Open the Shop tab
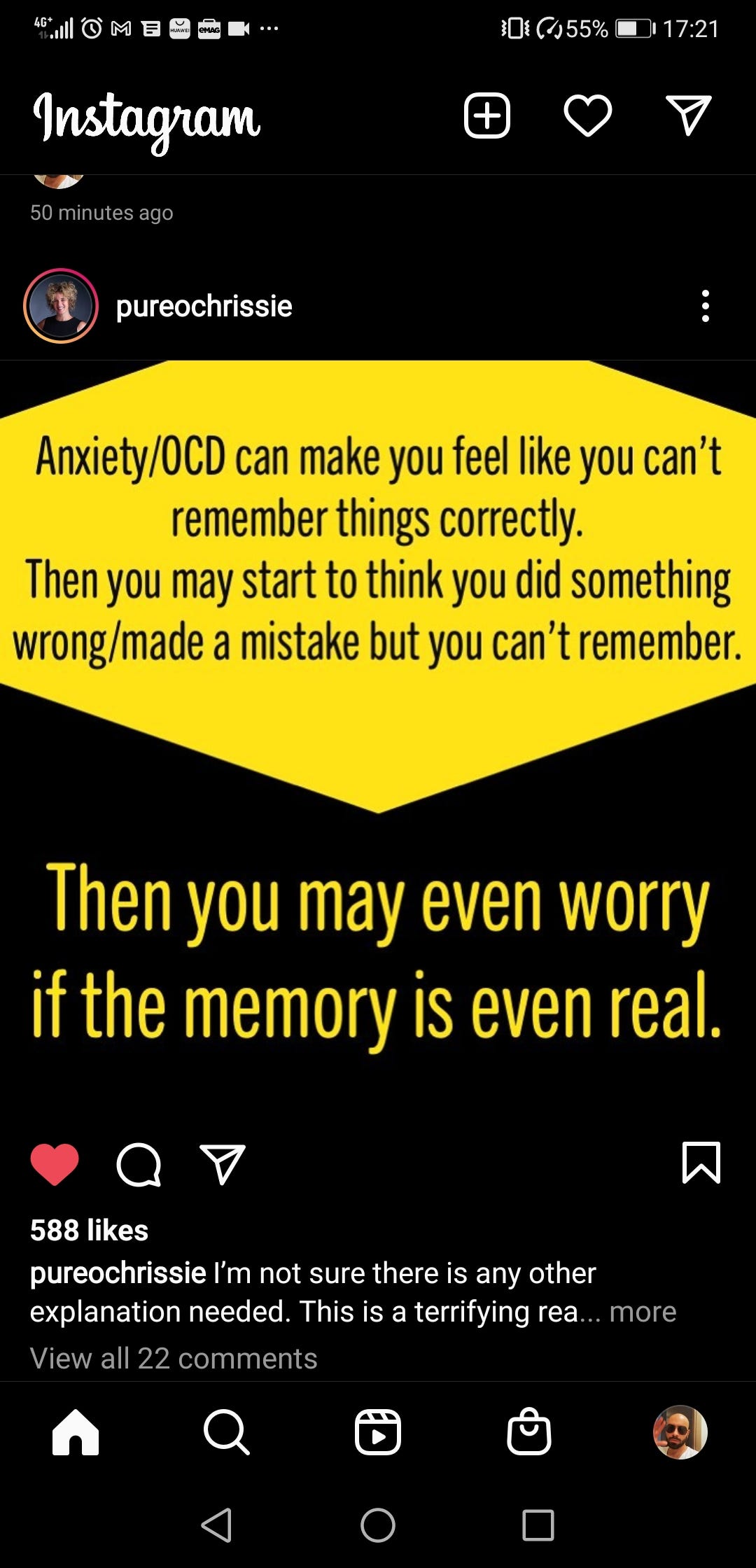 point(529,1431)
